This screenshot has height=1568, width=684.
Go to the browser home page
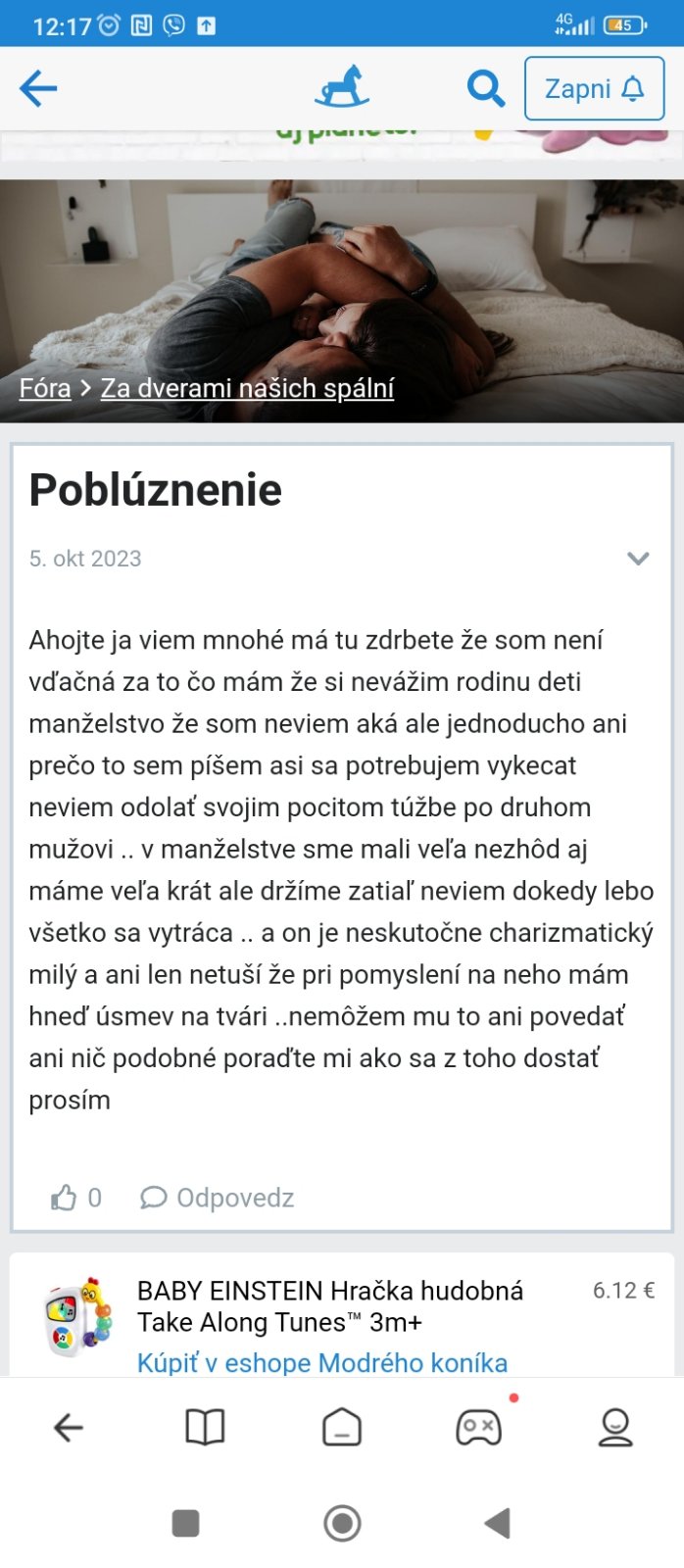coord(342,1428)
